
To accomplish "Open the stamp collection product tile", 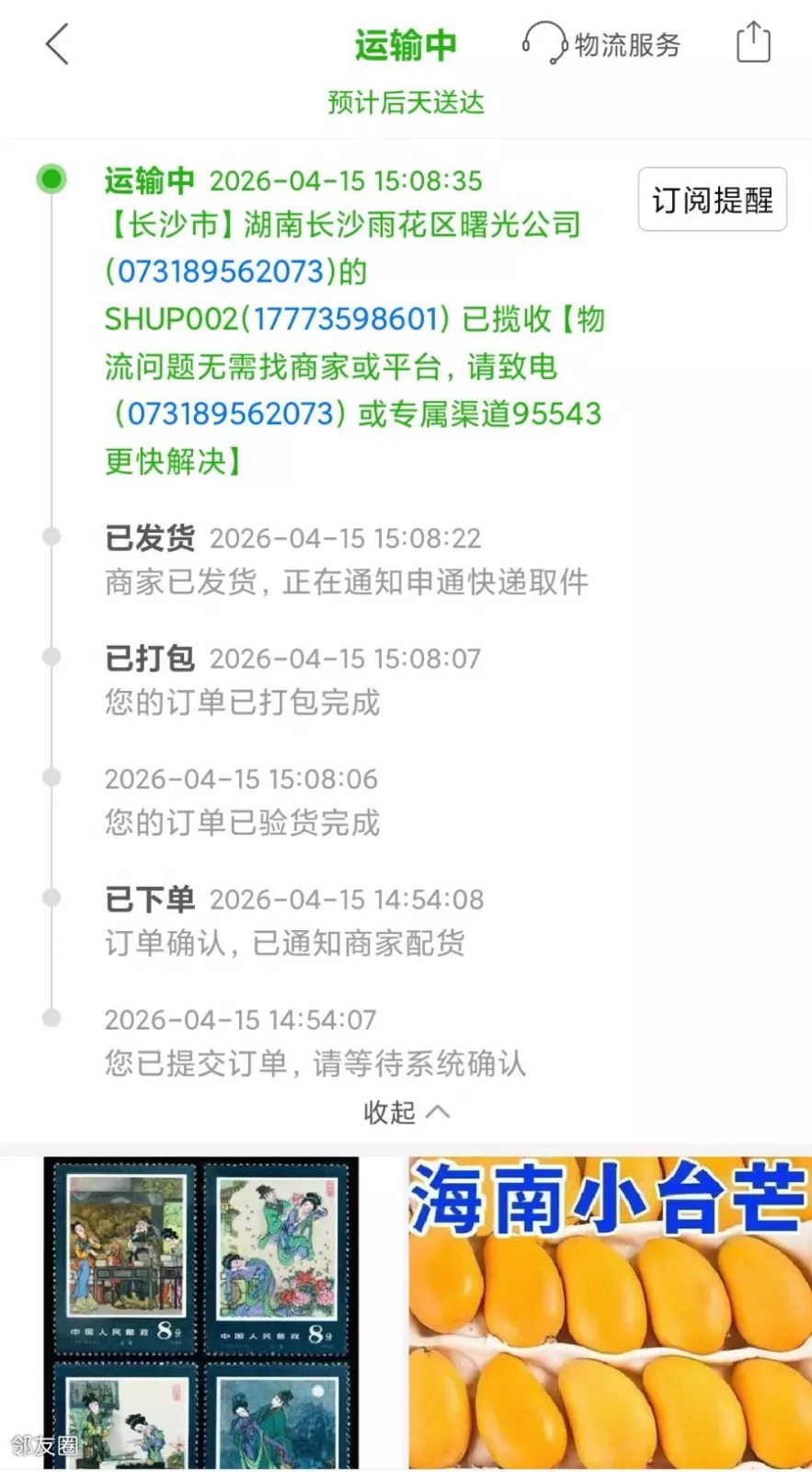I will [201, 1312].
